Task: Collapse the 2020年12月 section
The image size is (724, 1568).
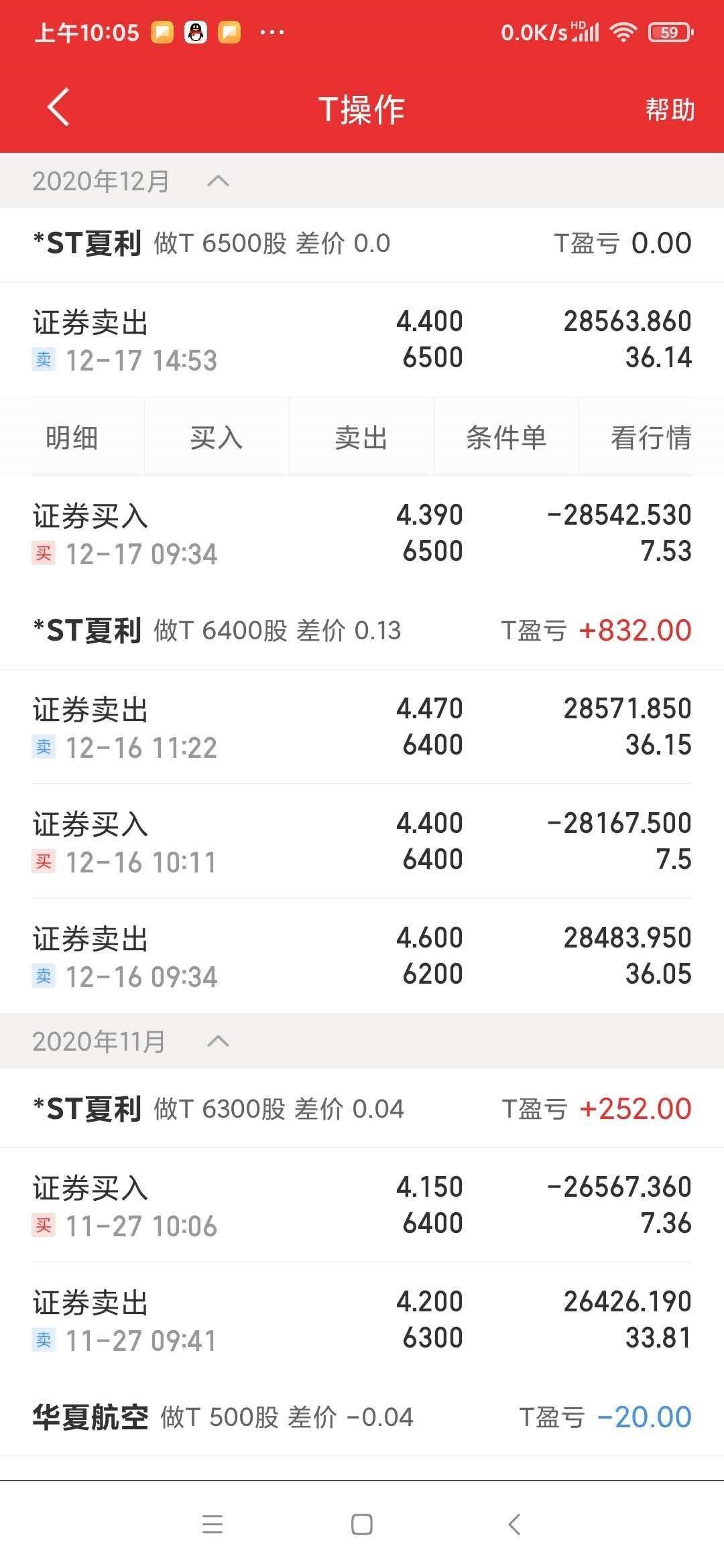Action: click(219, 181)
